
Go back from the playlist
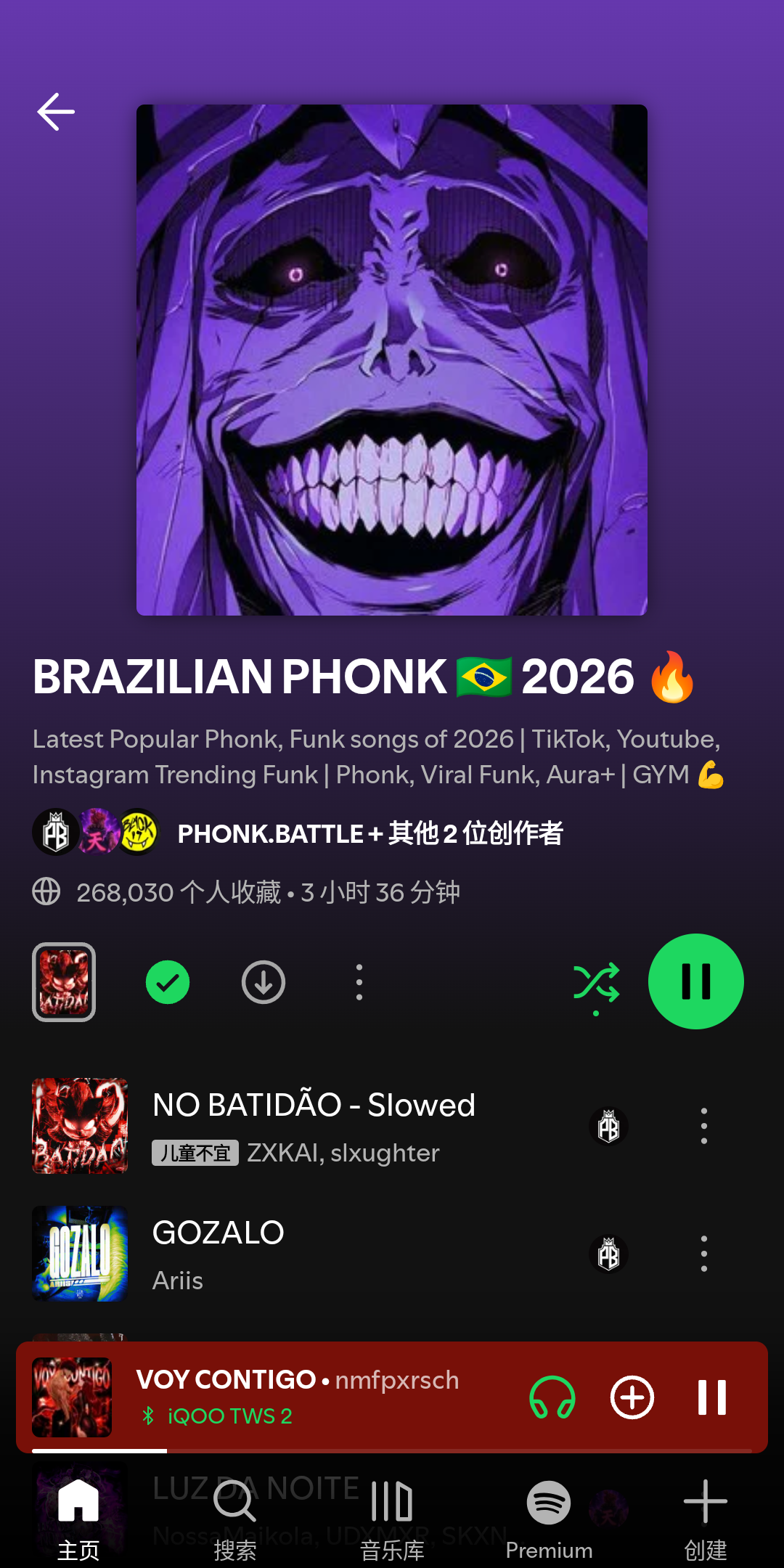click(56, 112)
